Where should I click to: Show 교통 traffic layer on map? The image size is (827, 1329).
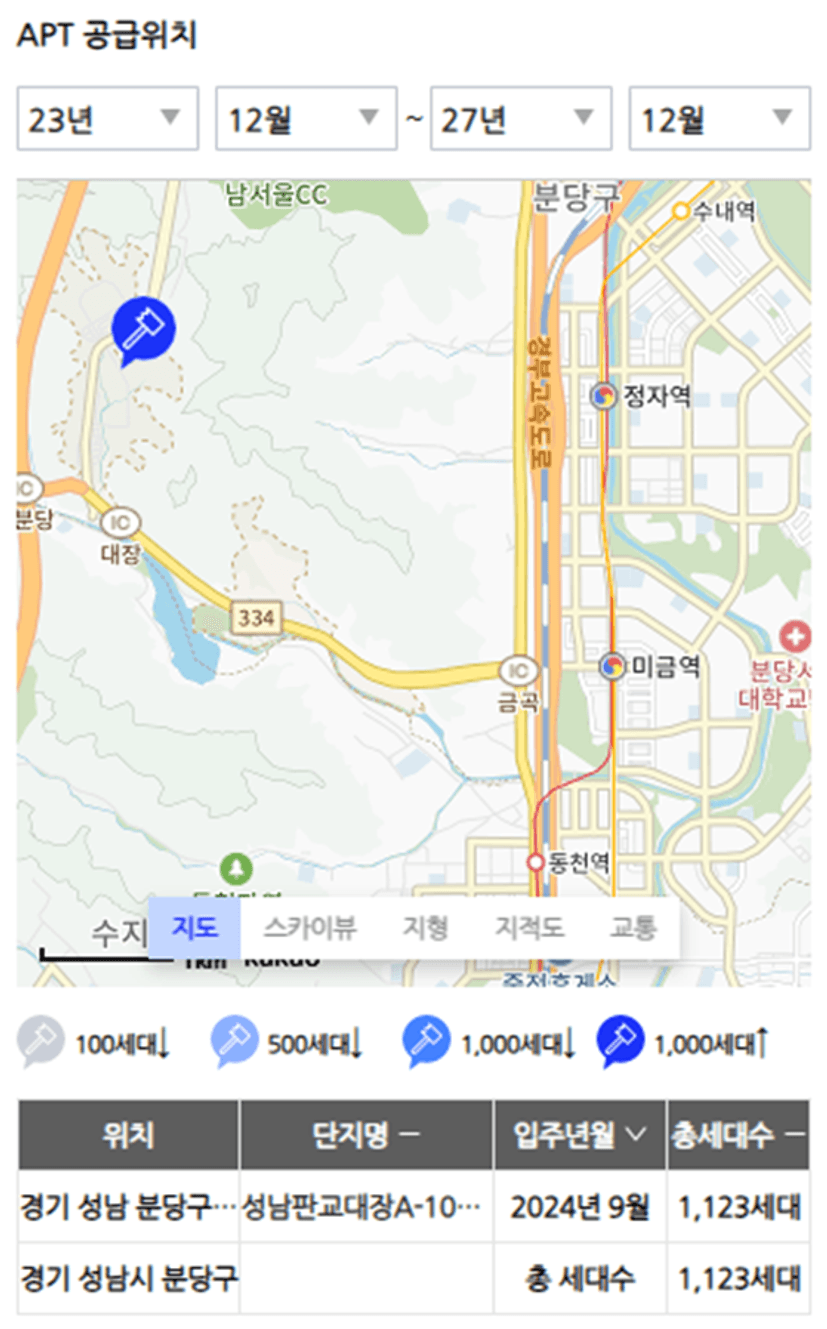[x=633, y=928]
